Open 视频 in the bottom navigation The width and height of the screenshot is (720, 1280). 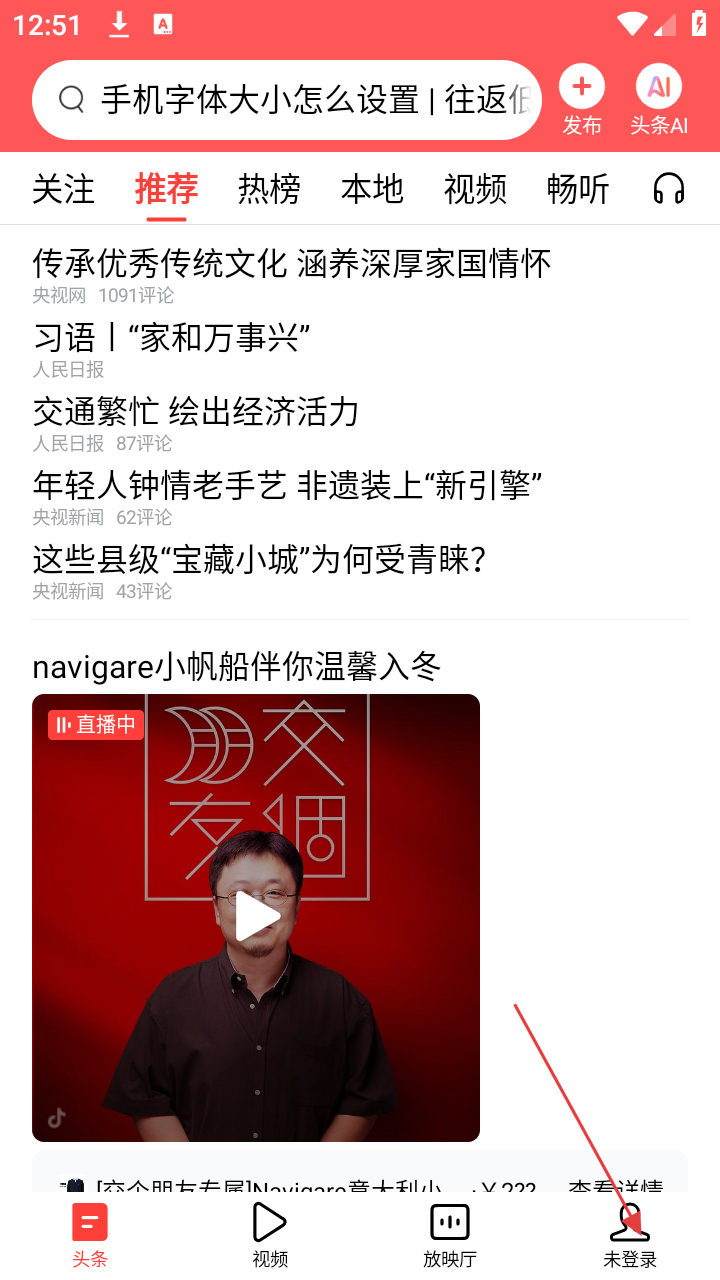click(x=269, y=1235)
